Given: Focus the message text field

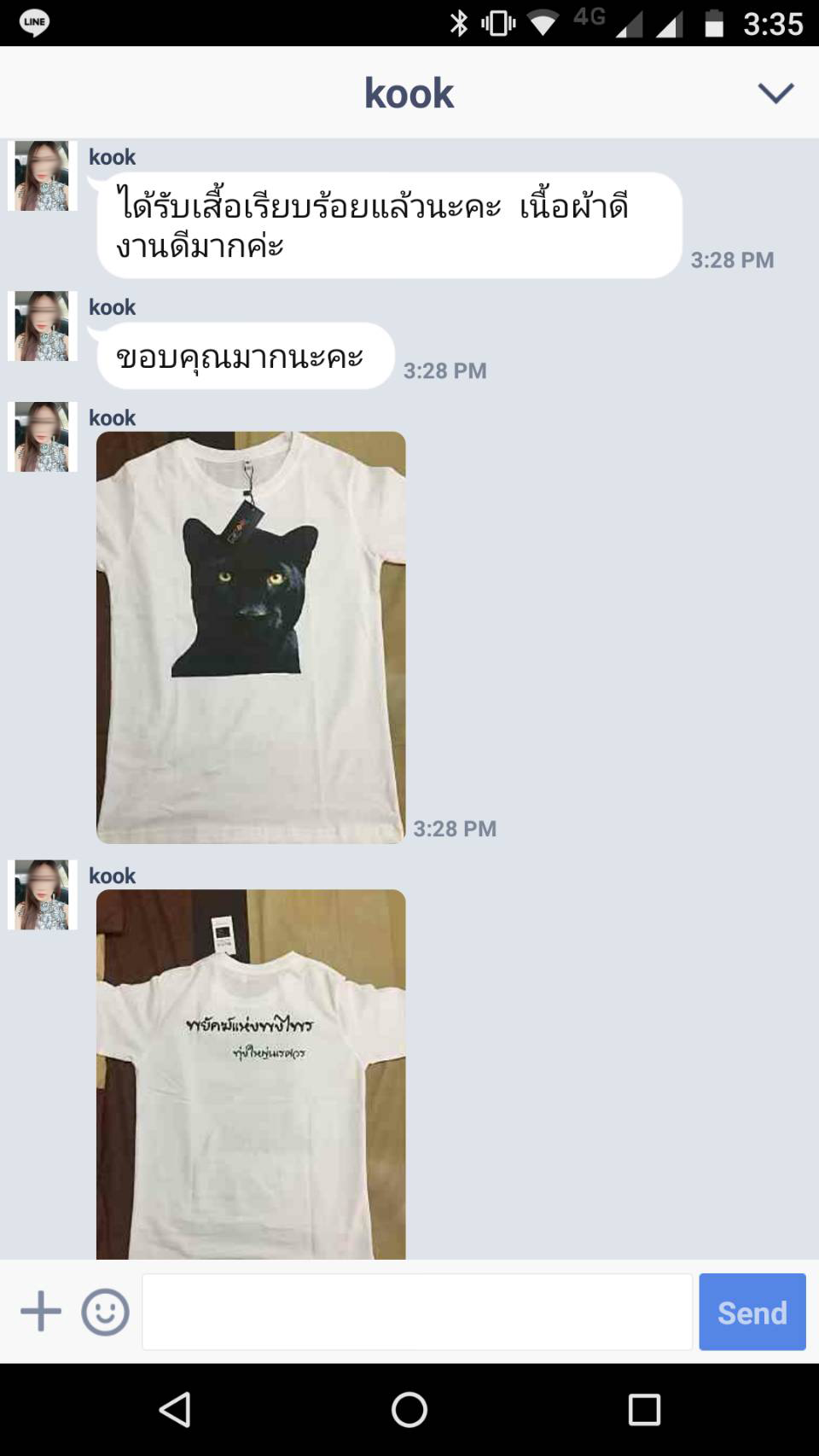Looking at the screenshot, I should tap(416, 1312).
